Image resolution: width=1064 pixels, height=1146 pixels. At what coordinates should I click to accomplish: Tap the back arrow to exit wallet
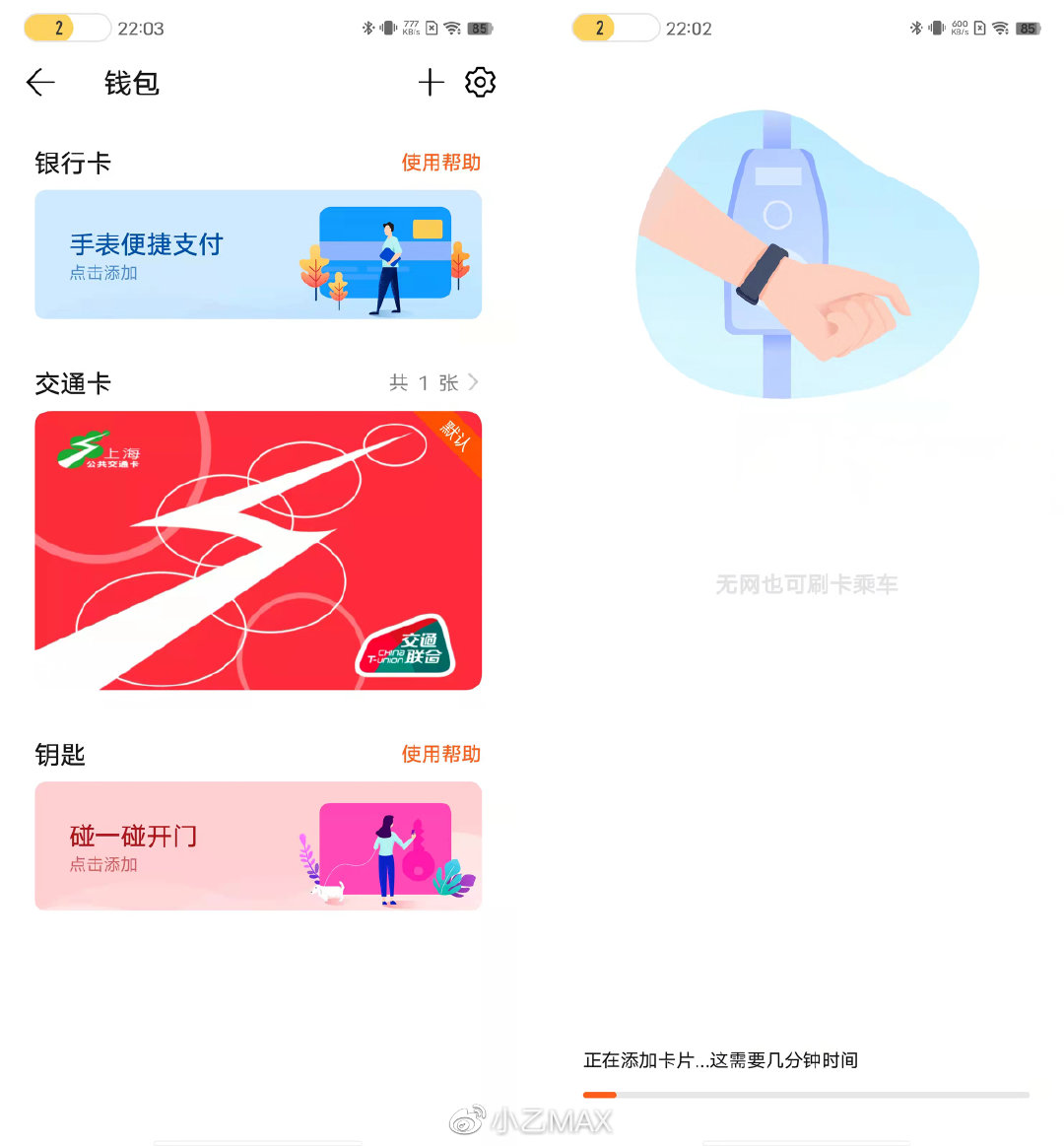click(x=39, y=83)
